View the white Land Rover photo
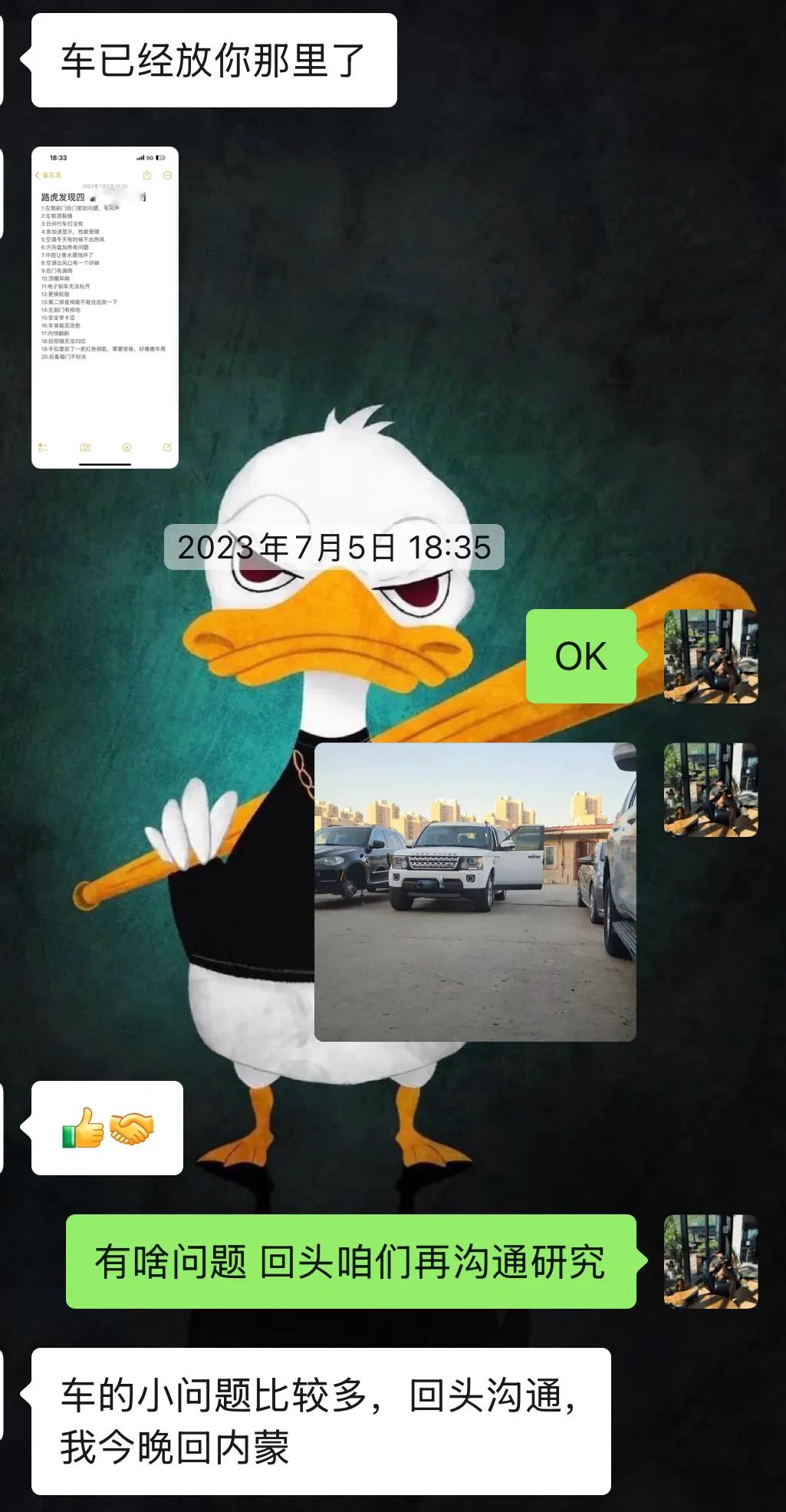The width and height of the screenshot is (786, 1512). [475, 891]
